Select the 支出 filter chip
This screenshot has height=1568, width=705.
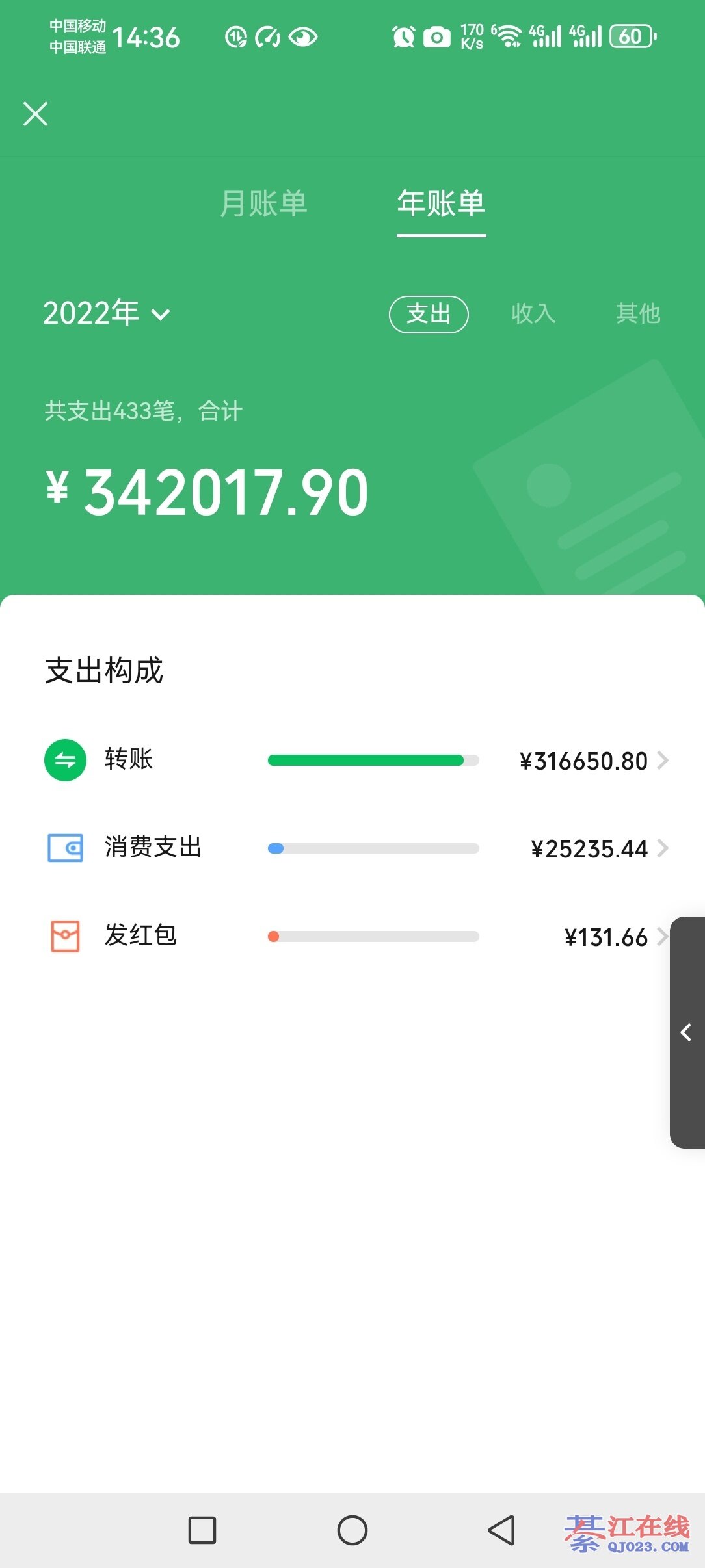tap(429, 314)
